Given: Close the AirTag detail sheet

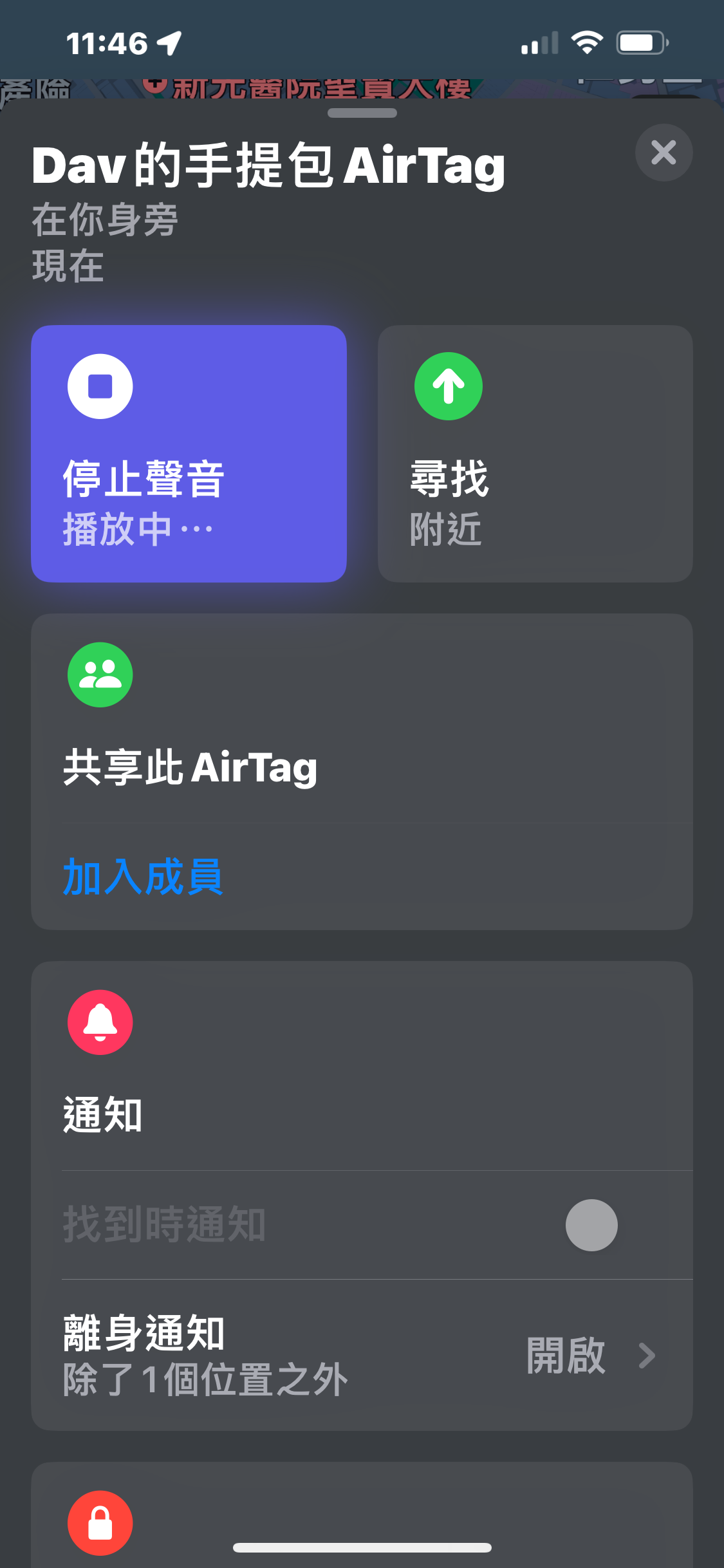Looking at the screenshot, I should pos(664,153).
